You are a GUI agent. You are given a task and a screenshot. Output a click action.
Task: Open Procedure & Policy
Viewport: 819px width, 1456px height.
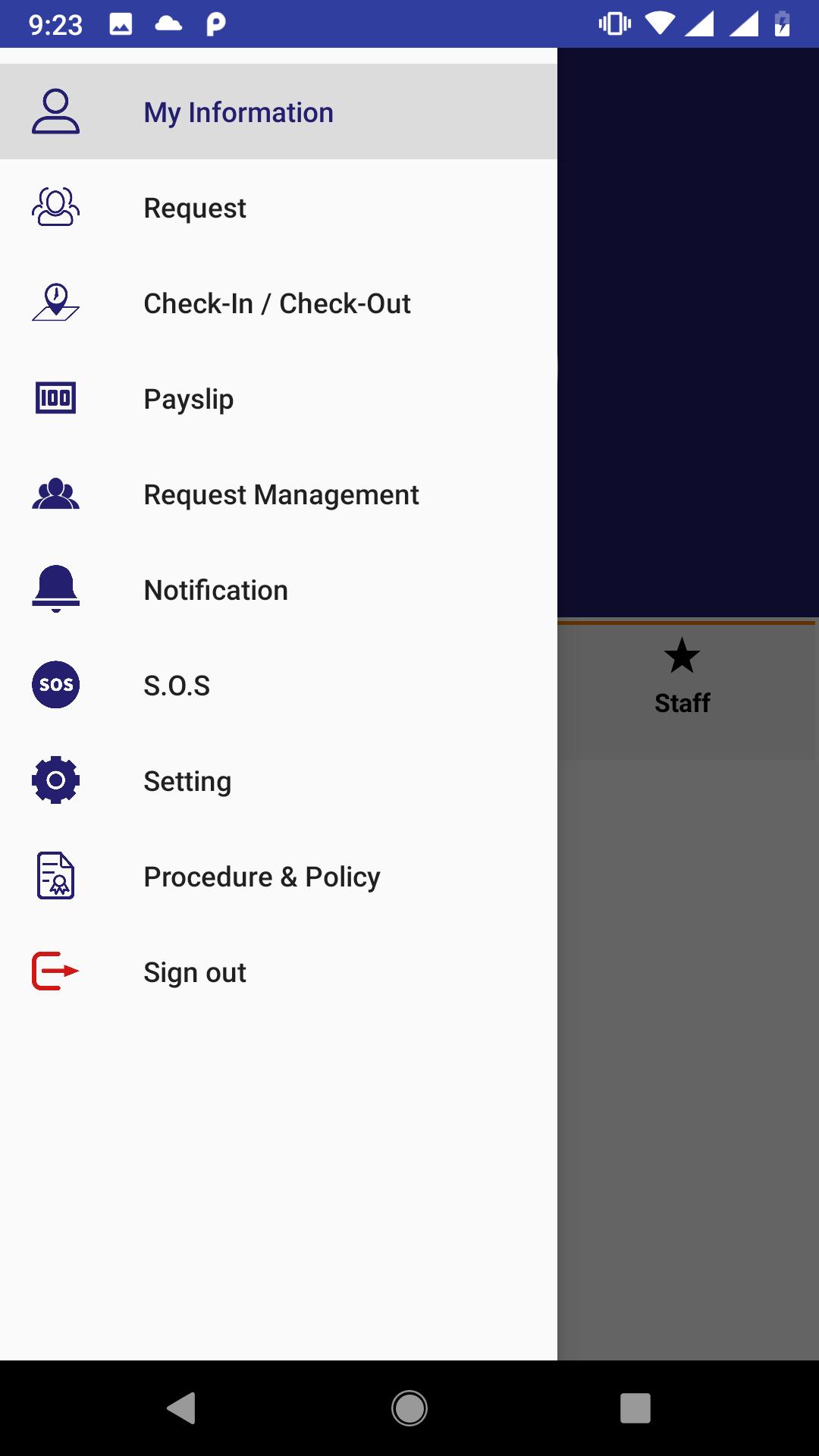[278, 876]
